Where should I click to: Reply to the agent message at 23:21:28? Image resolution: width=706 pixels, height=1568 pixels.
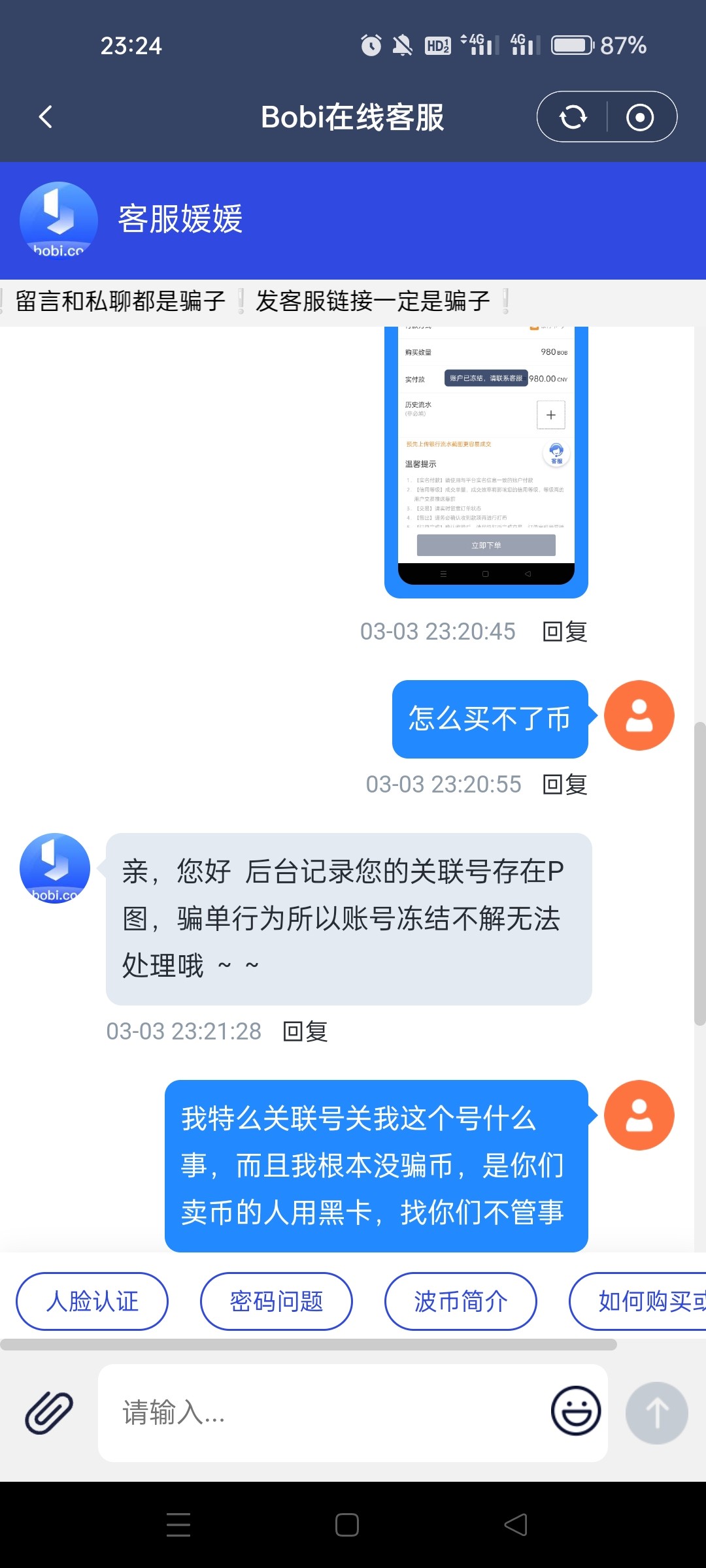pyautogui.click(x=305, y=1032)
